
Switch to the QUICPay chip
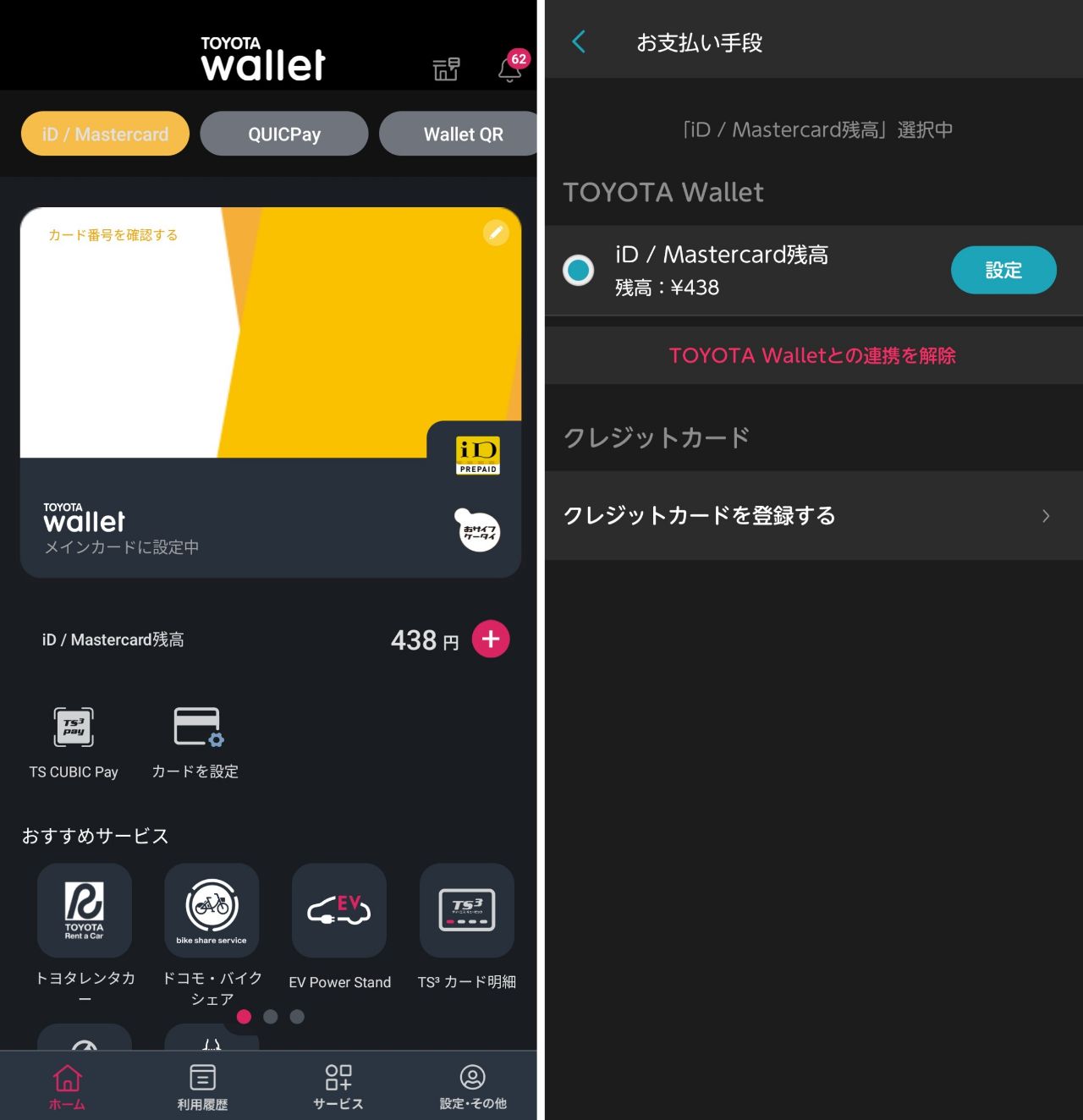pyautogui.click(x=284, y=134)
